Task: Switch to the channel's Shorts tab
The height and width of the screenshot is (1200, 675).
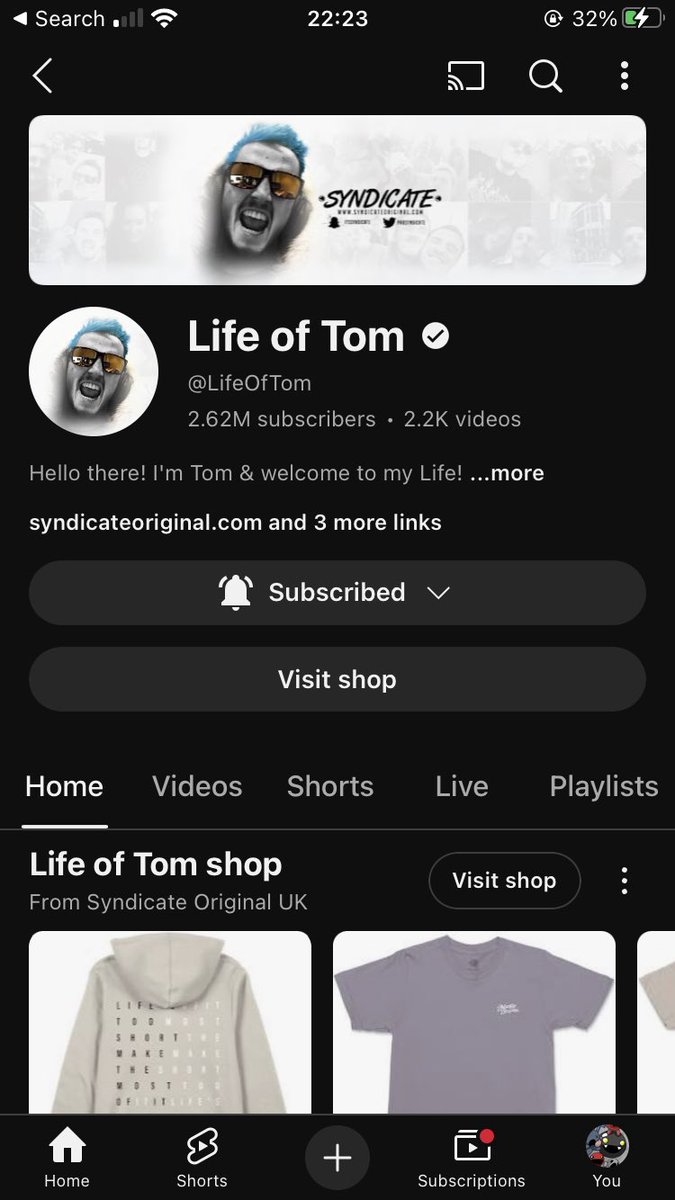Action: coord(330,786)
